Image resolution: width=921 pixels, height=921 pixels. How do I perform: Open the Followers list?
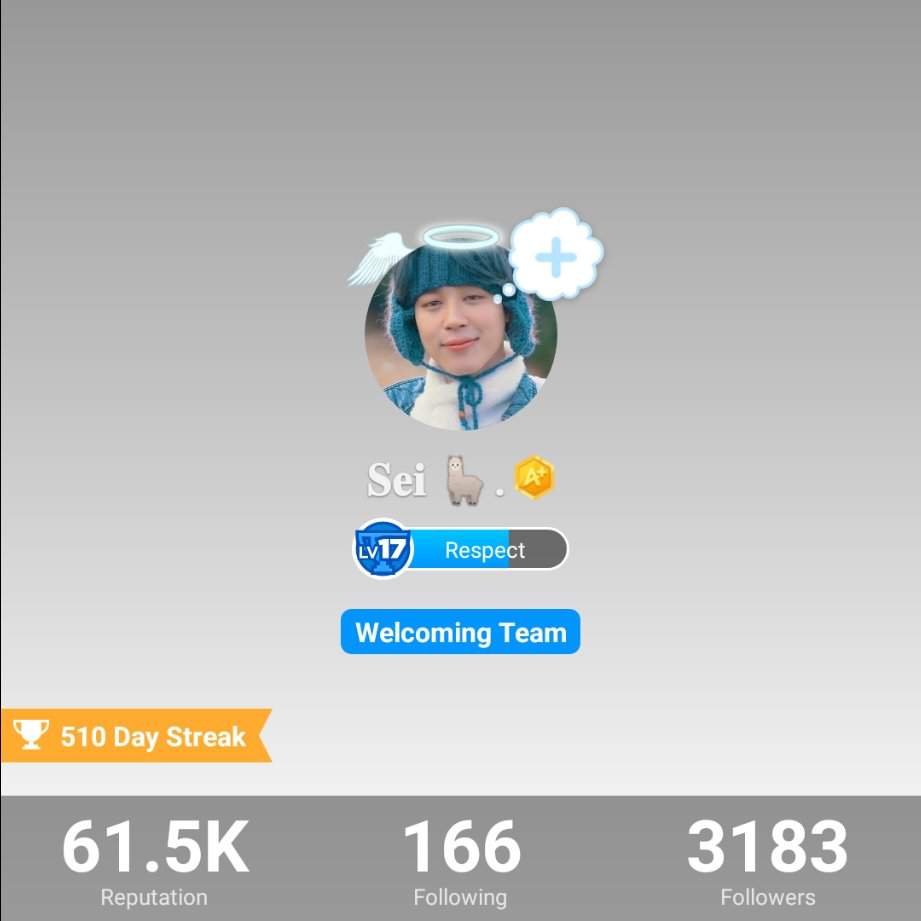coord(767,860)
